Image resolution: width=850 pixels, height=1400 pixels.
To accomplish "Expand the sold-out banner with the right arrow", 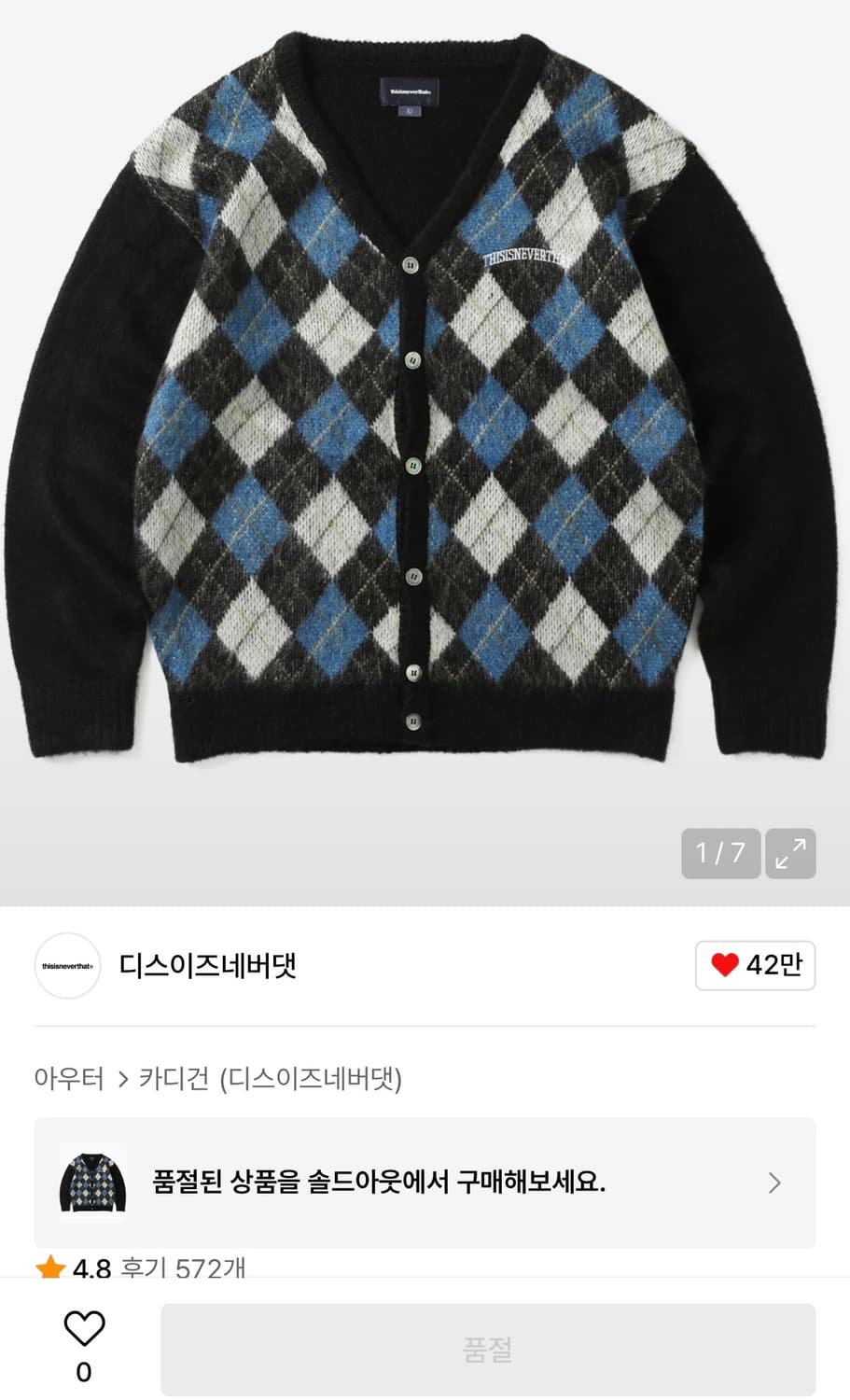I will 773,1183.
